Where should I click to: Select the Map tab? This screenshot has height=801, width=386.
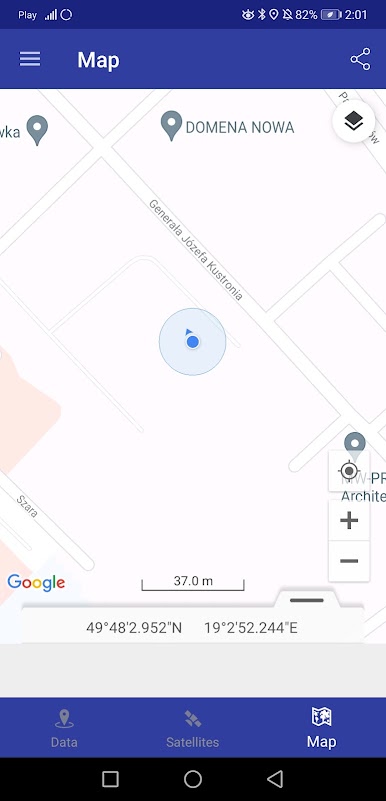(322, 728)
